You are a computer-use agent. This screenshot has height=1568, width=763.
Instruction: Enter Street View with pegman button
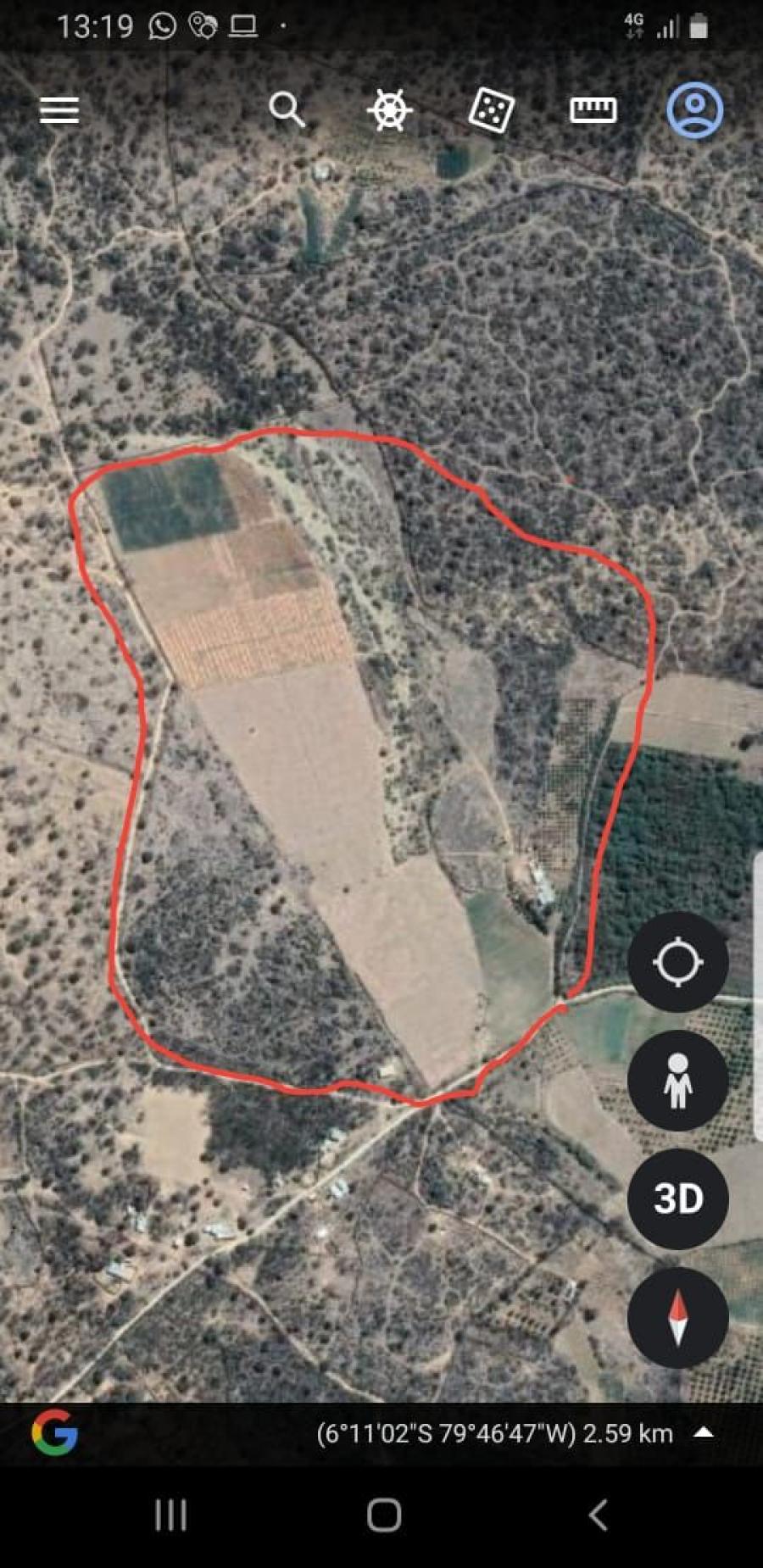(678, 1081)
